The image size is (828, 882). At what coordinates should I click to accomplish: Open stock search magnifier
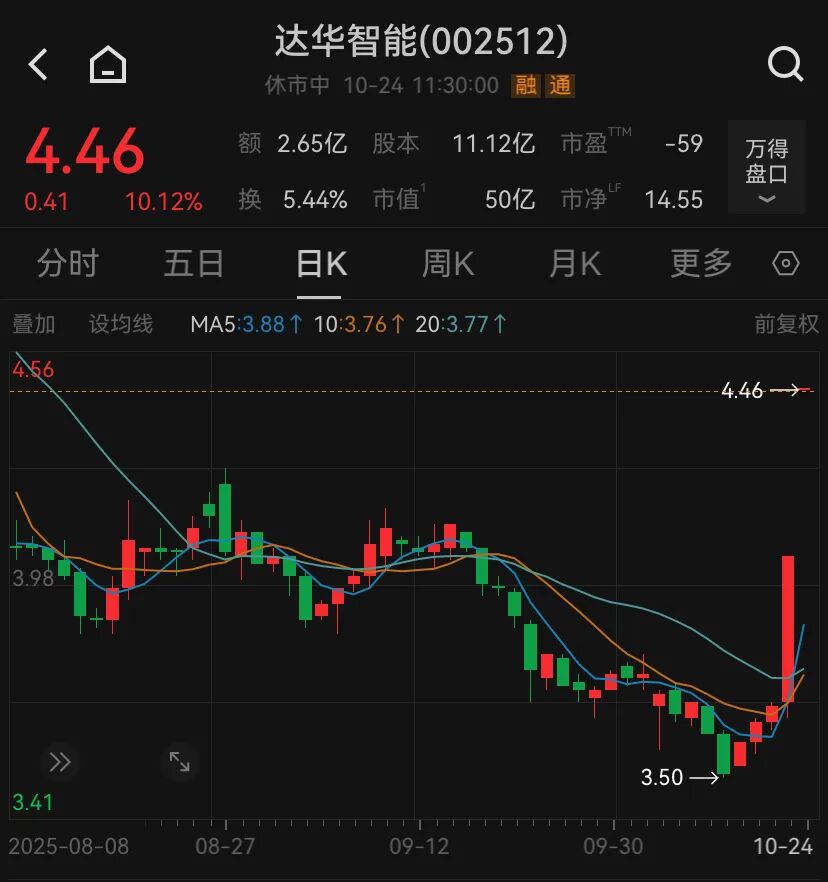[785, 65]
